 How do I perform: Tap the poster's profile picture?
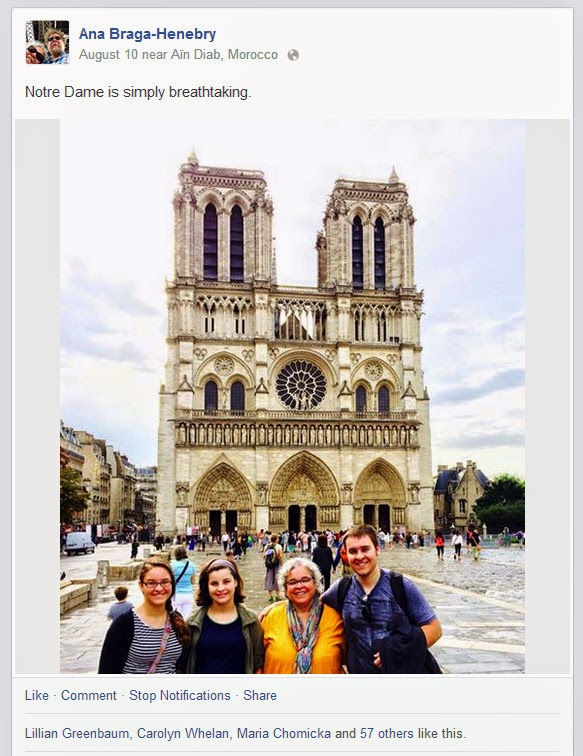click(47, 42)
